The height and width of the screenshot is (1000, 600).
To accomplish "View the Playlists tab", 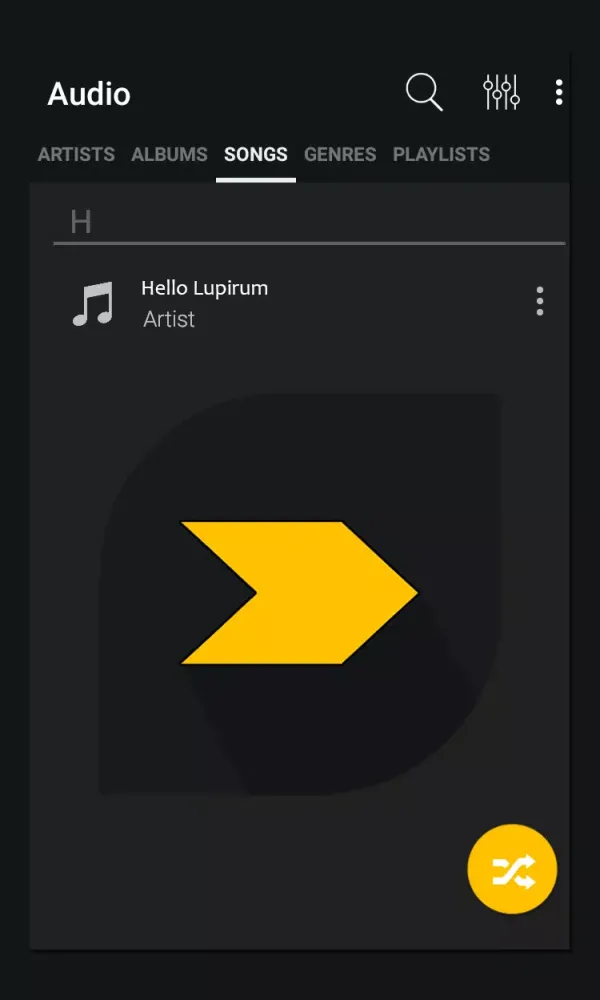I will [x=441, y=155].
